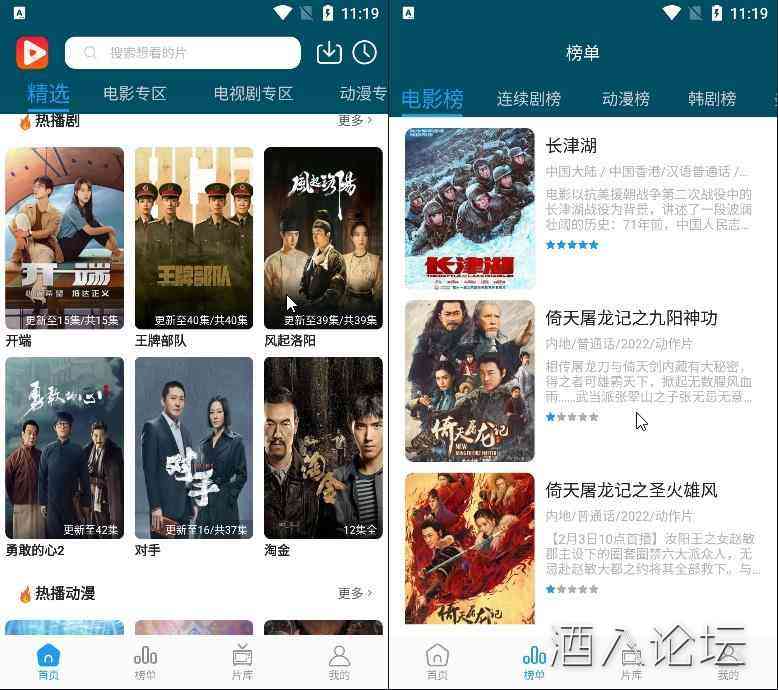The image size is (778, 690).
Task: Open the downloads icon
Action: coord(329,52)
